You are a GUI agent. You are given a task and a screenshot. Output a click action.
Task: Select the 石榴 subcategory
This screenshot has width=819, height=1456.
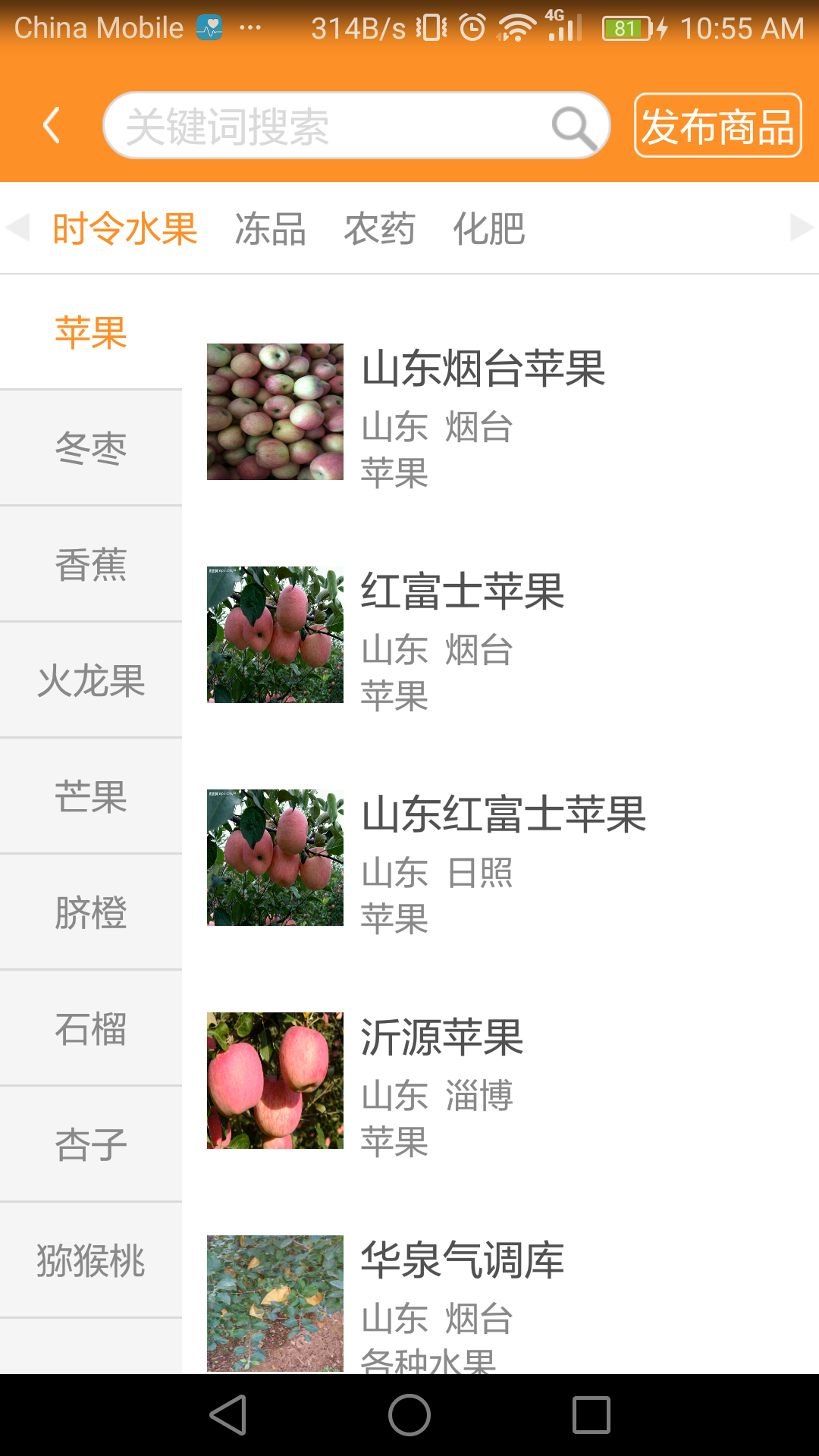click(x=91, y=1028)
